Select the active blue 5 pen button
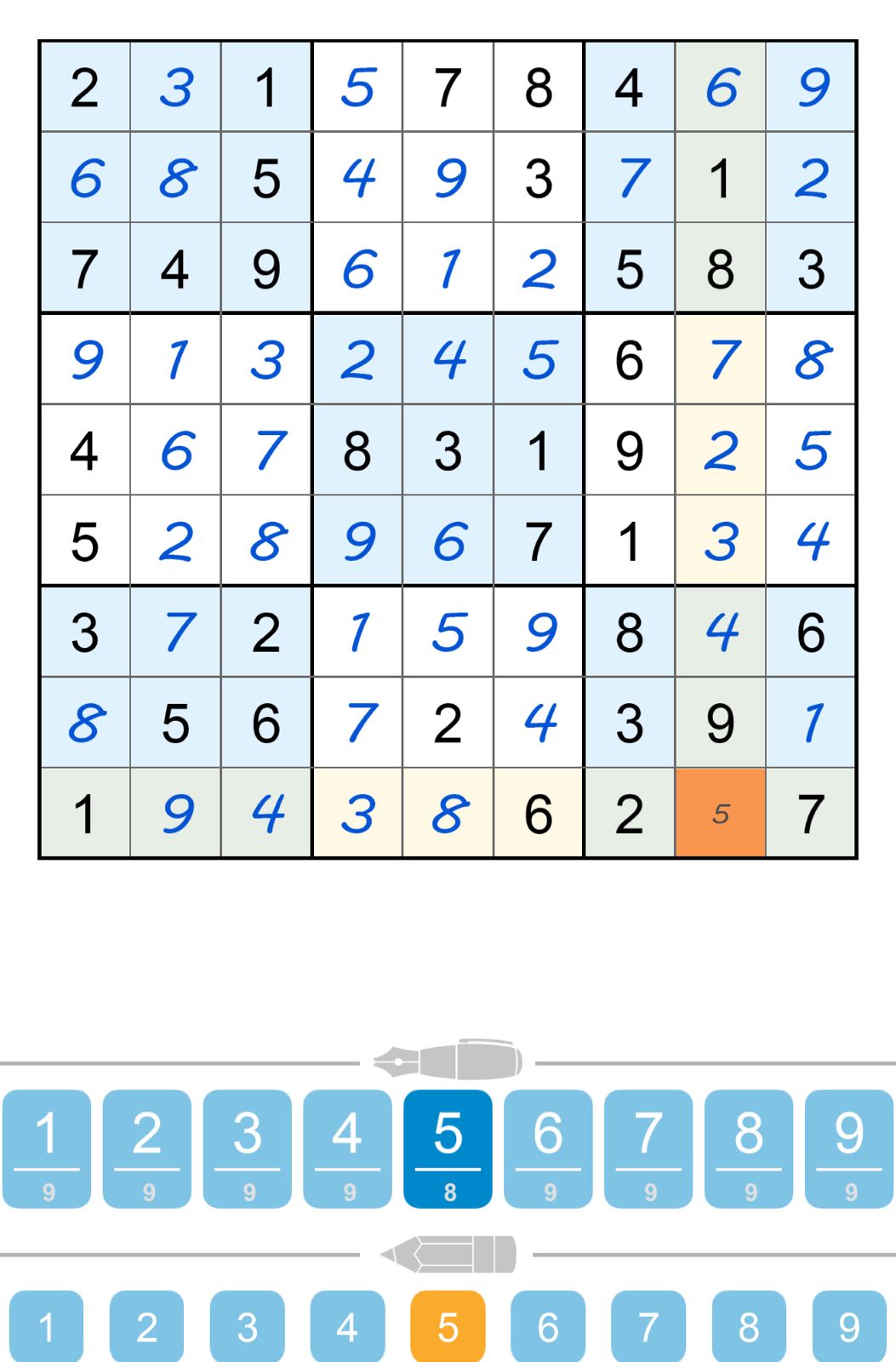The height and width of the screenshot is (1362, 896). pos(447,1149)
